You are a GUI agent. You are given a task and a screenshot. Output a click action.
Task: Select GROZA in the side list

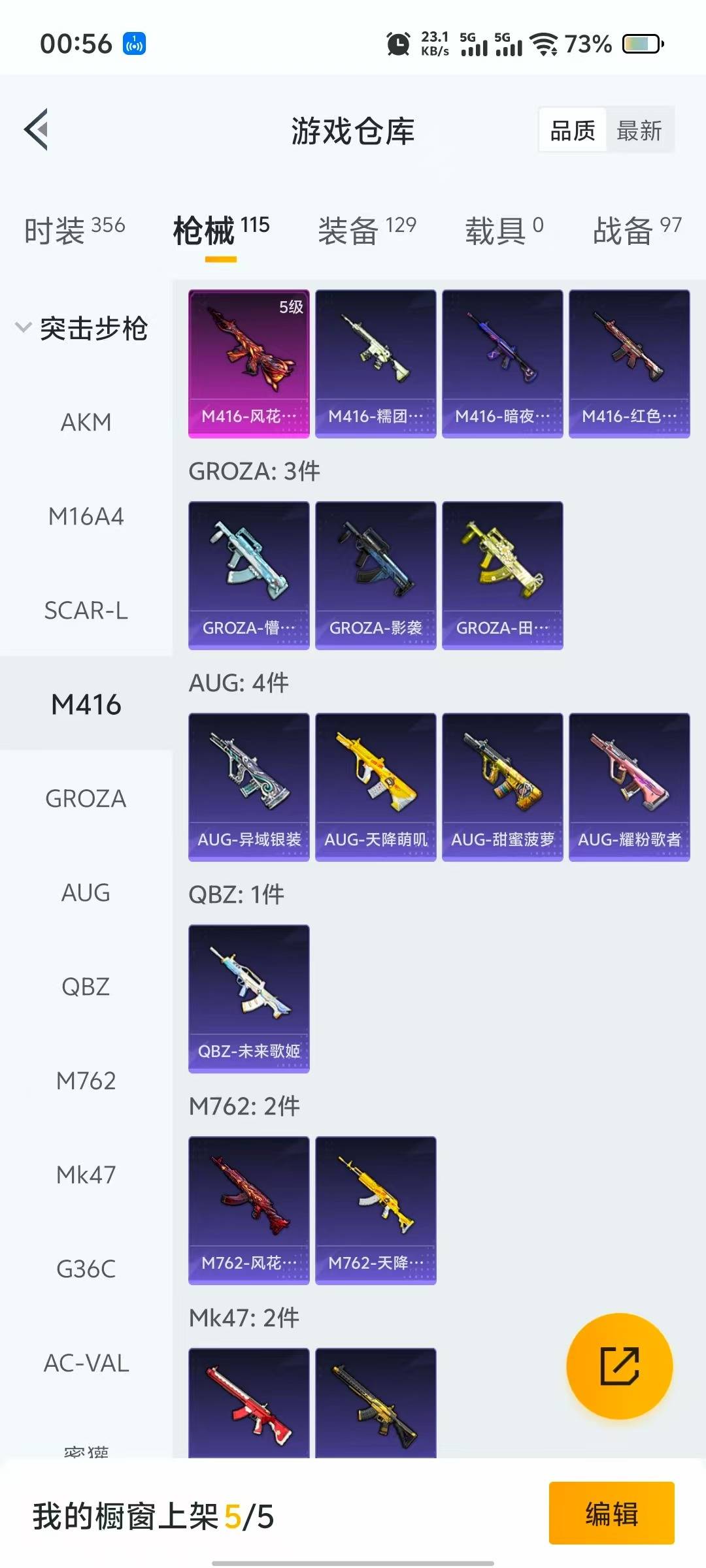point(86,798)
